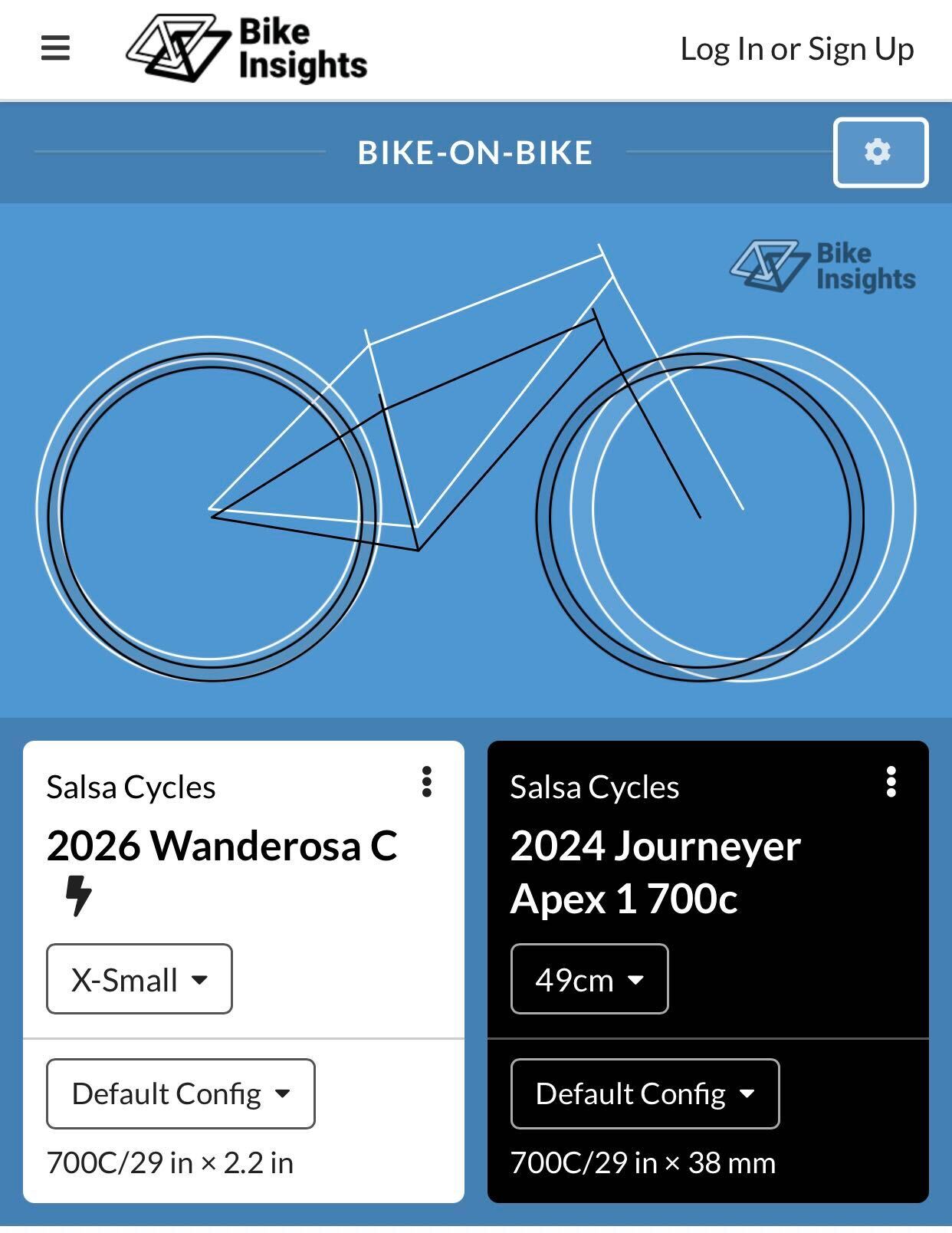Open the overflow menu for 2026 Wanderosa C

427,782
